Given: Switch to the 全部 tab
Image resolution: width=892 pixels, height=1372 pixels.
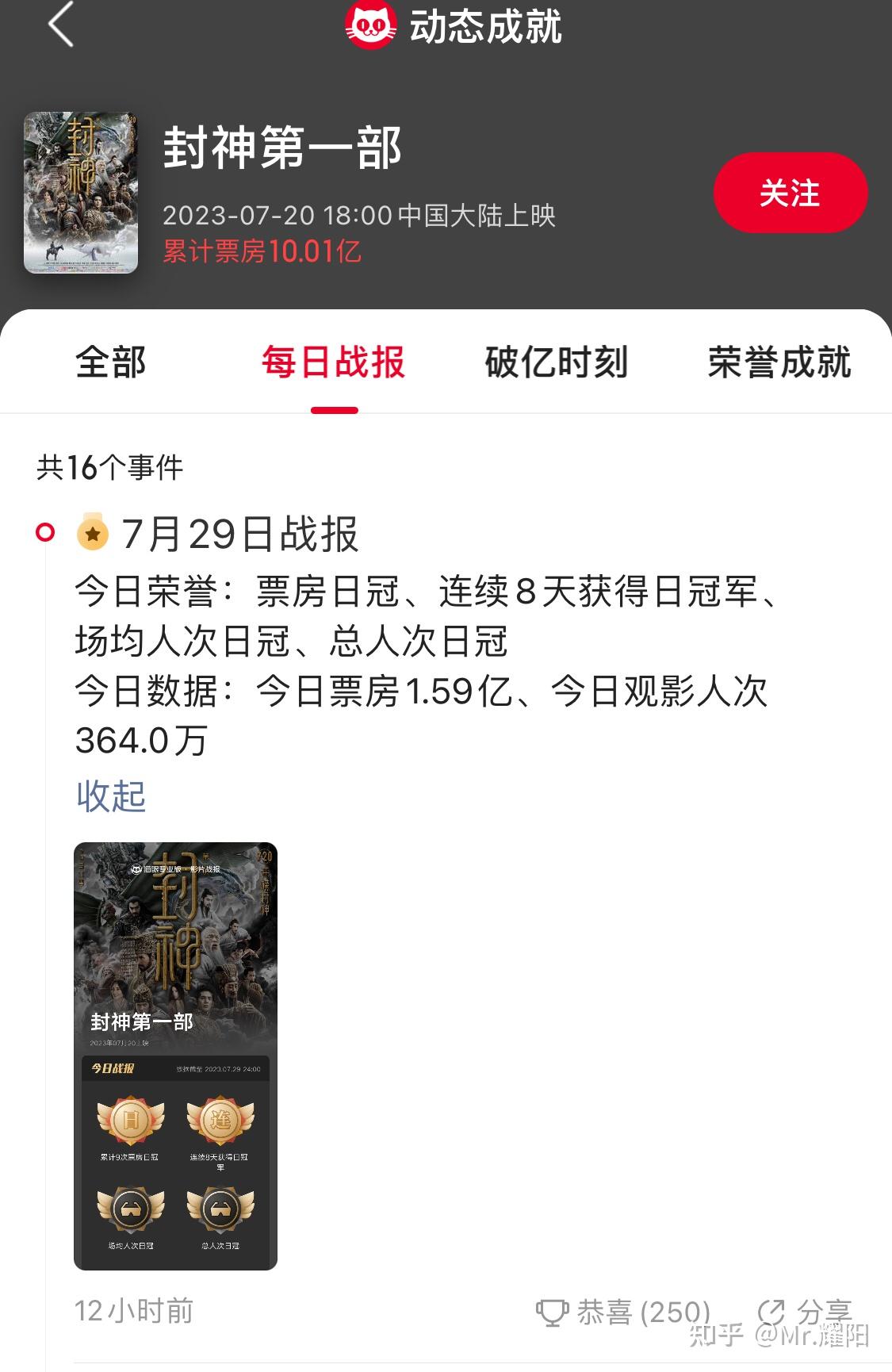Looking at the screenshot, I should (x=110, y=362).
